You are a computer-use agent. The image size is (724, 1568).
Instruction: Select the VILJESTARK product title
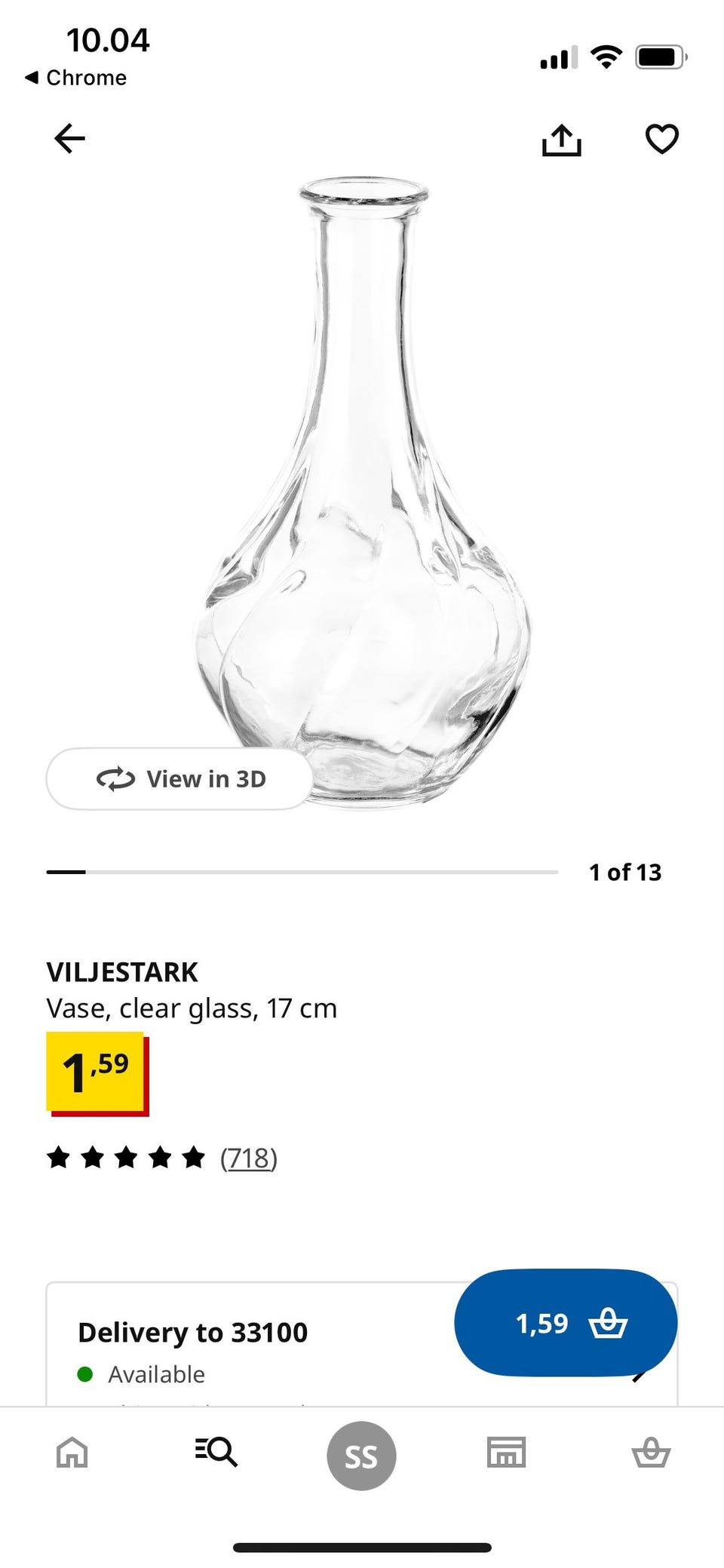point(122,972)
